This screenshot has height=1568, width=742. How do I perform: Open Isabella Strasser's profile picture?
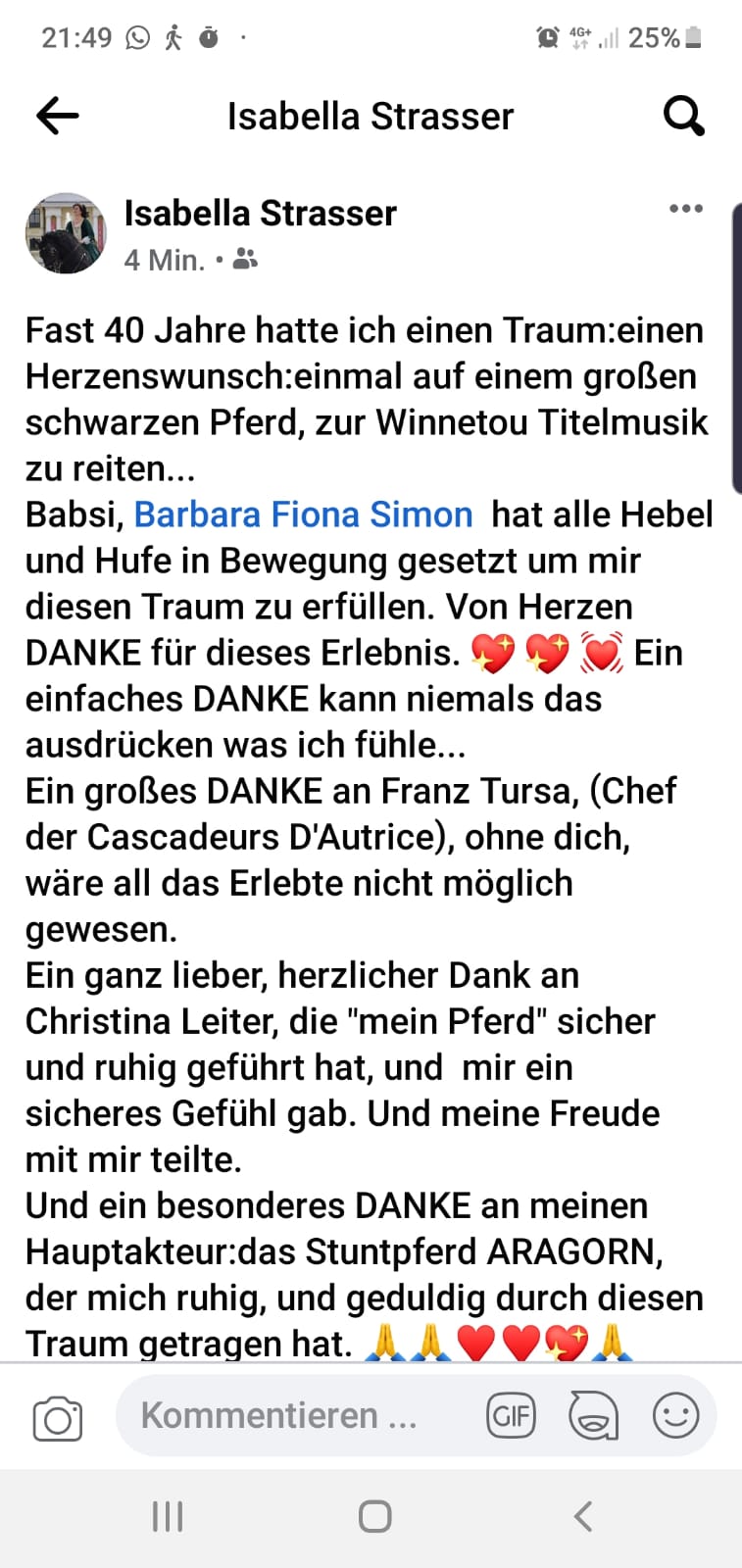[x=65, y=233]
